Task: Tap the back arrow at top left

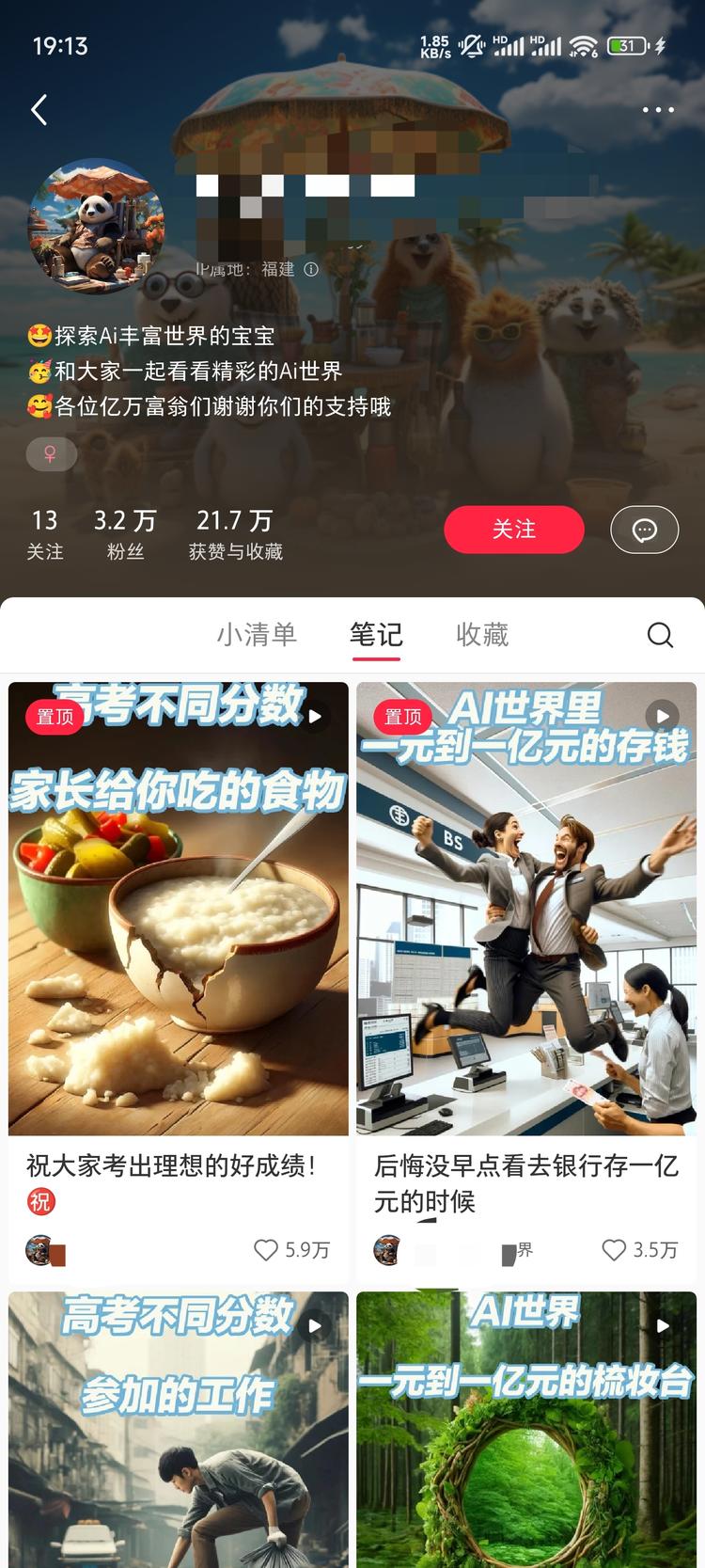Action: pyautogui.click(x=39, y=110)
